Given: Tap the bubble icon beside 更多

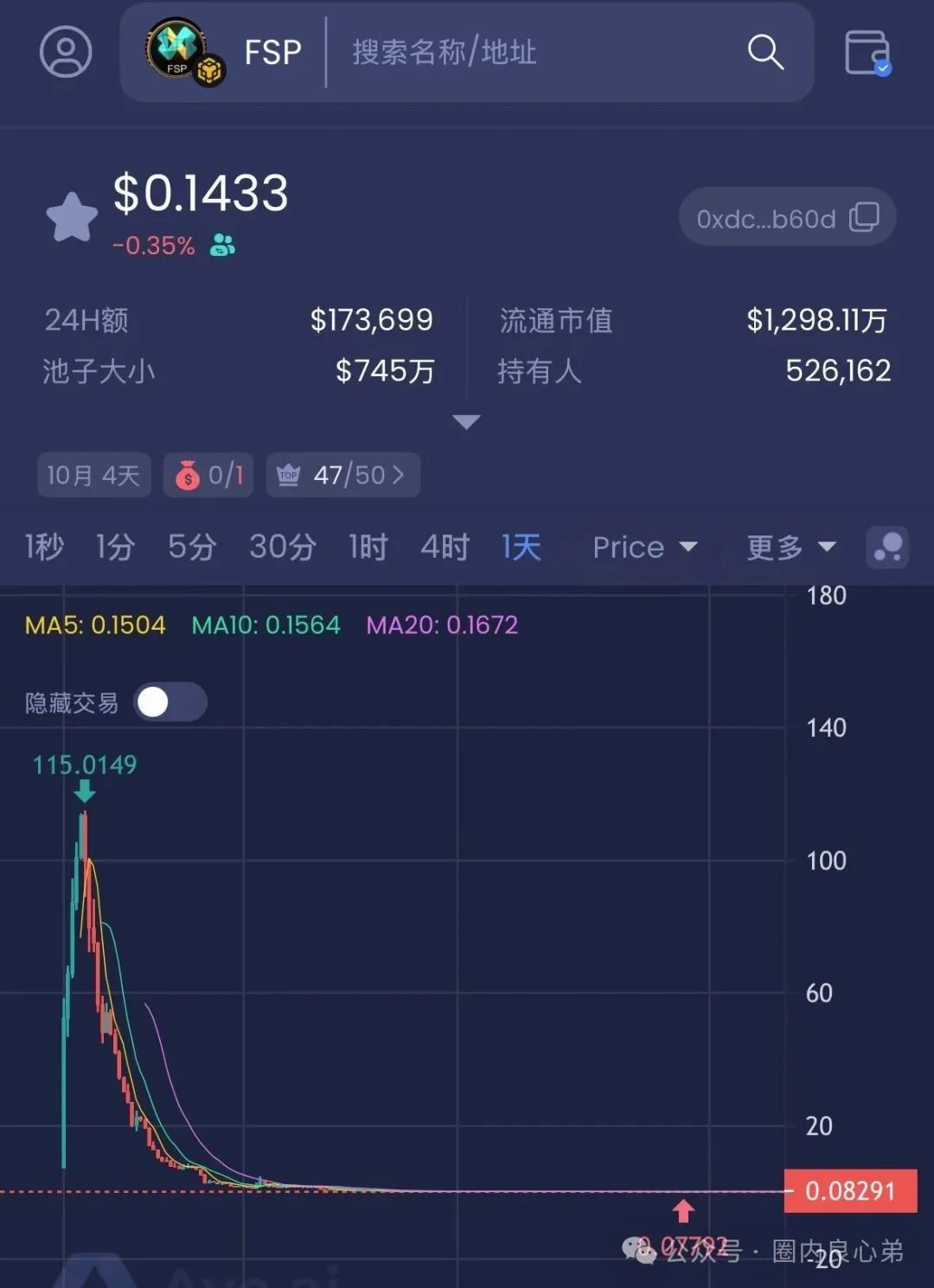Looking at the screenshot, I should (887, 547).
